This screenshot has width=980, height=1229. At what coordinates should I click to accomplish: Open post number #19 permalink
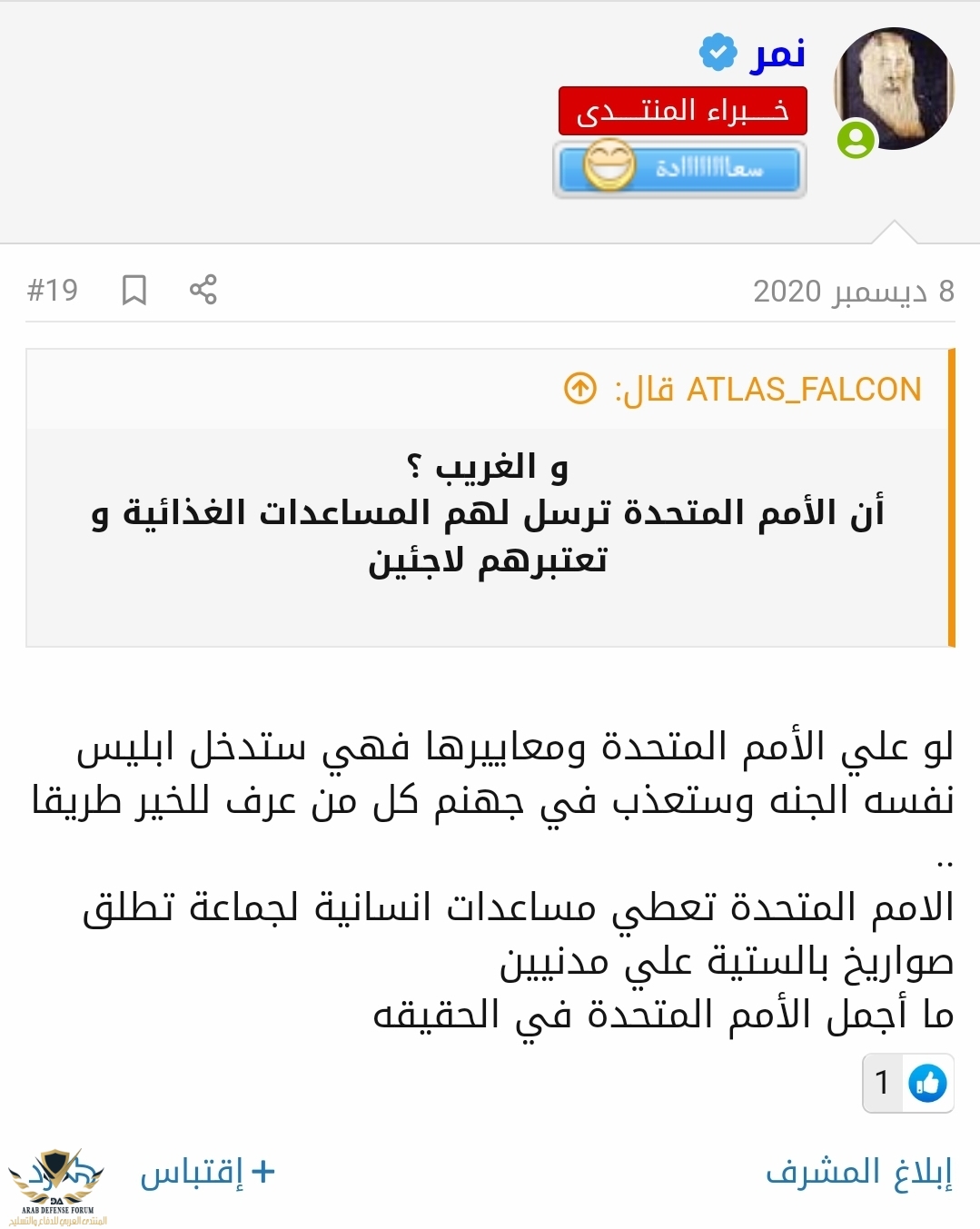coord(53,291)
